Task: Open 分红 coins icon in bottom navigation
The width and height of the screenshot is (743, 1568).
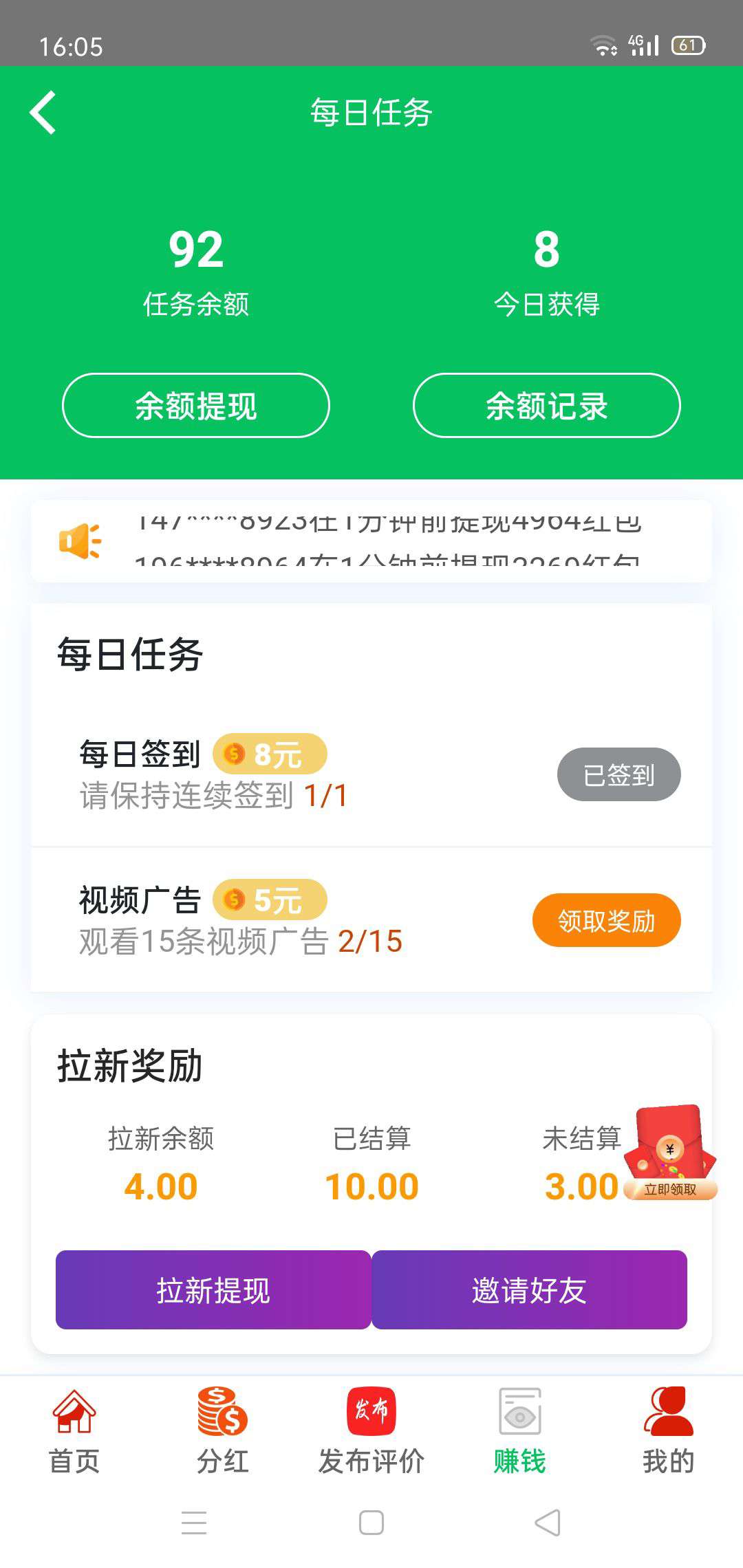Action: pyautogui.click(x=222, y=1410)
